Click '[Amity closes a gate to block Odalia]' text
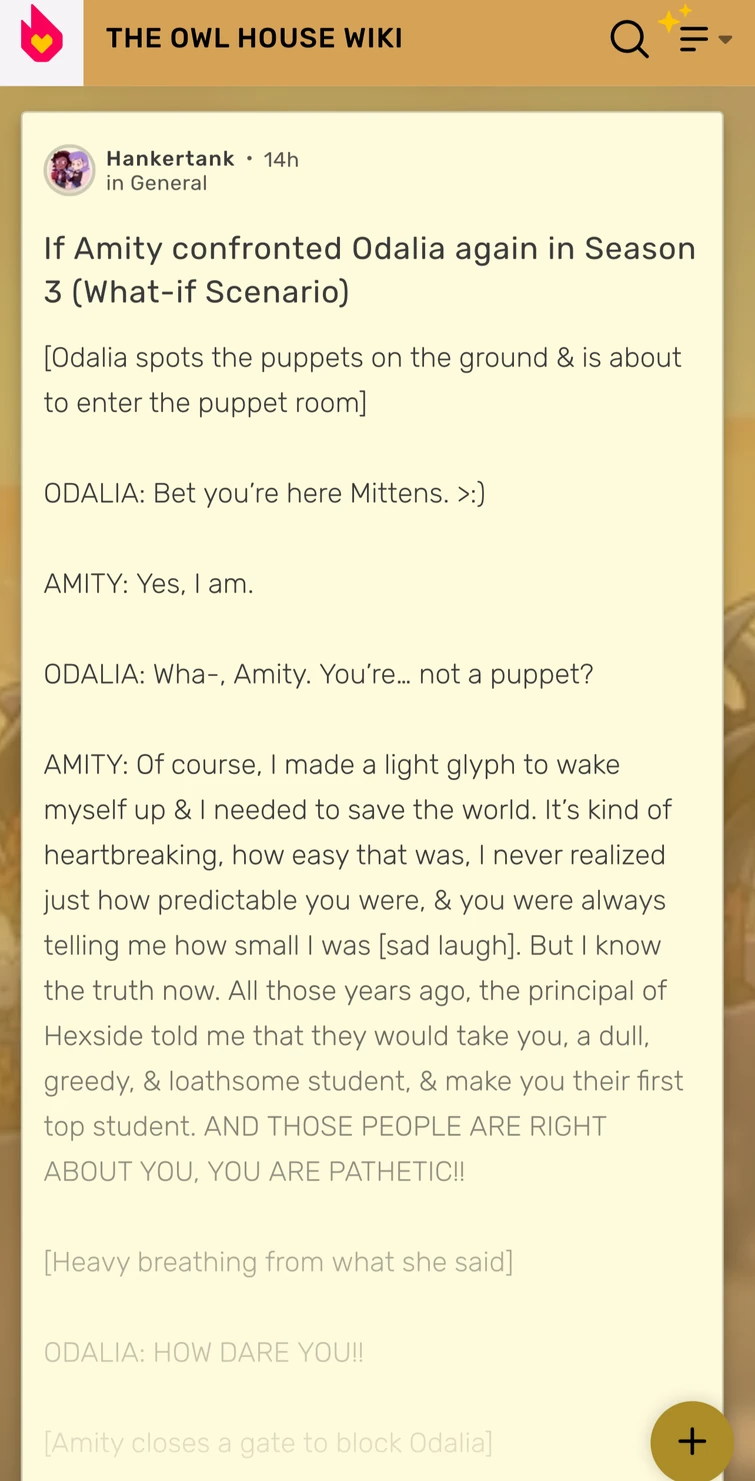Screen dimensions: 755x1481 coord(267,1442)
